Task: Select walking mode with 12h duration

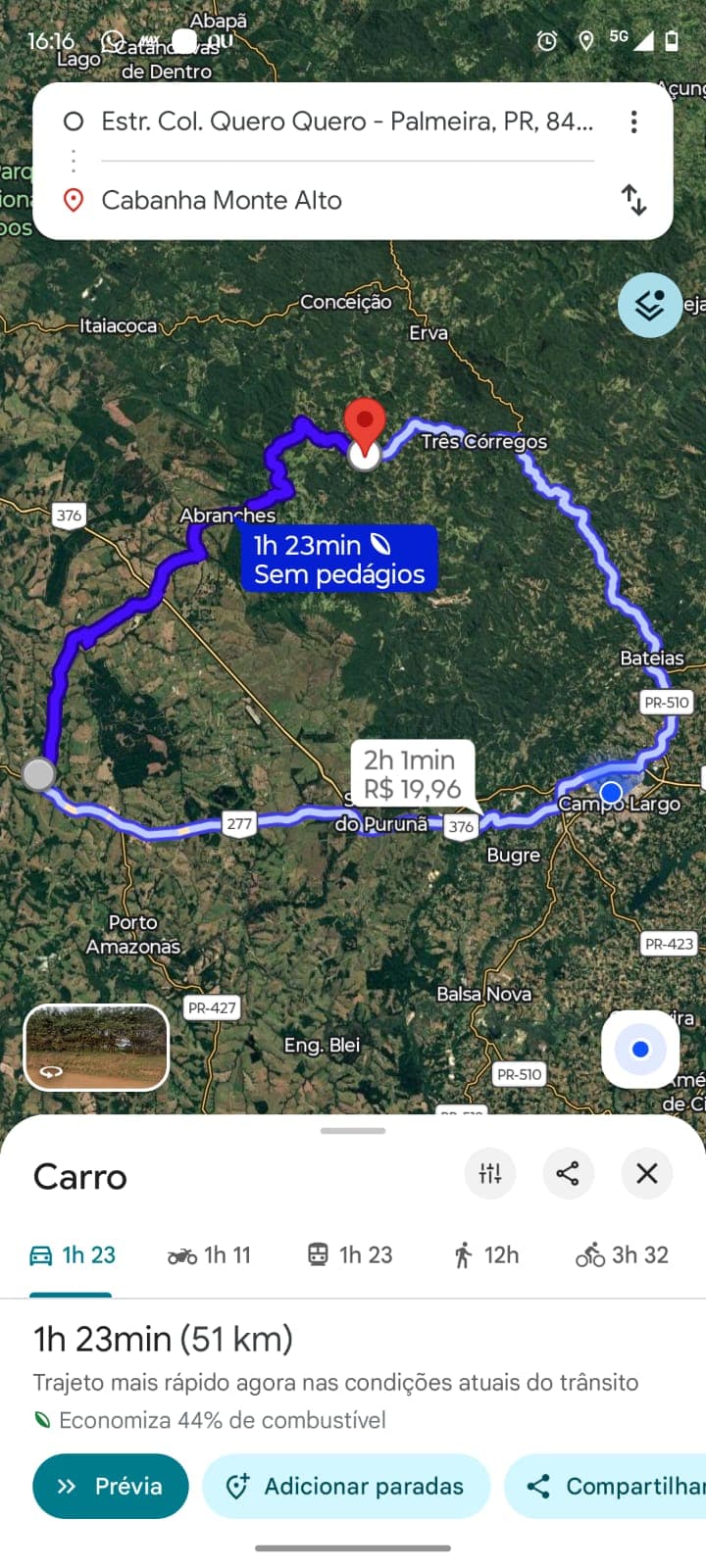Action: click(485, 1254)
